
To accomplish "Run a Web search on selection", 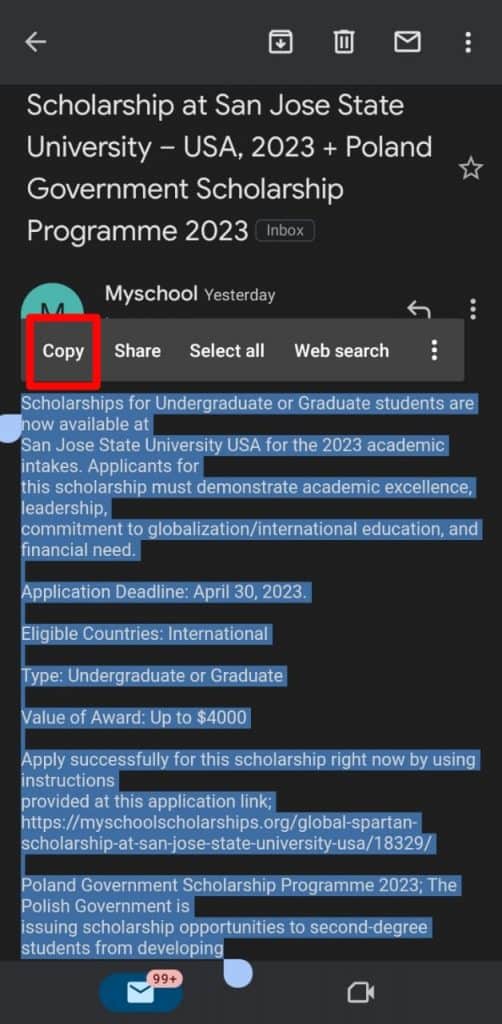I will pos(341,351).
